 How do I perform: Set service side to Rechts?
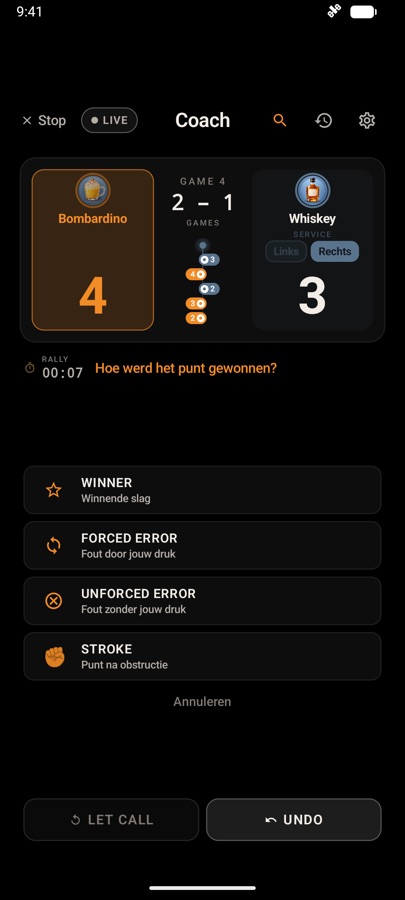click(335, 251)
